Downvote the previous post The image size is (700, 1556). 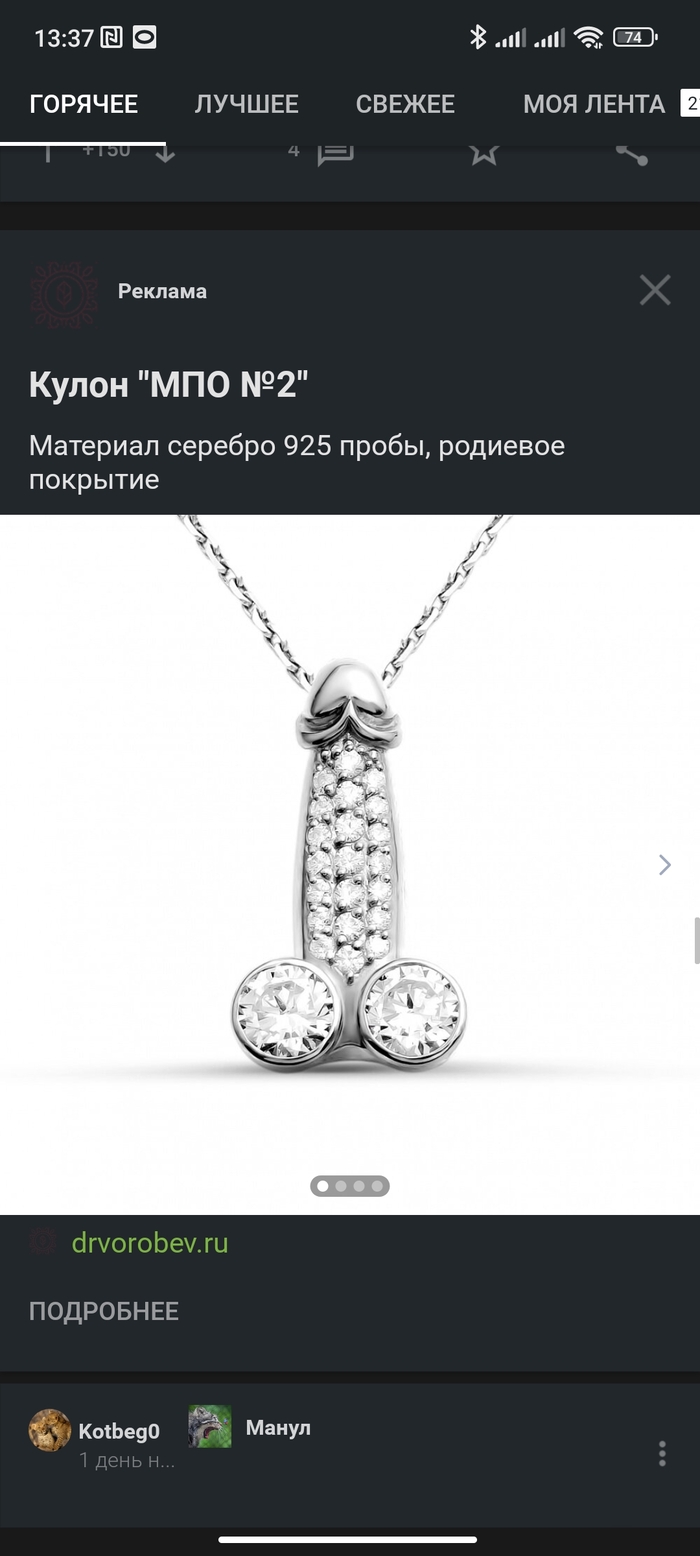[165, 153]
